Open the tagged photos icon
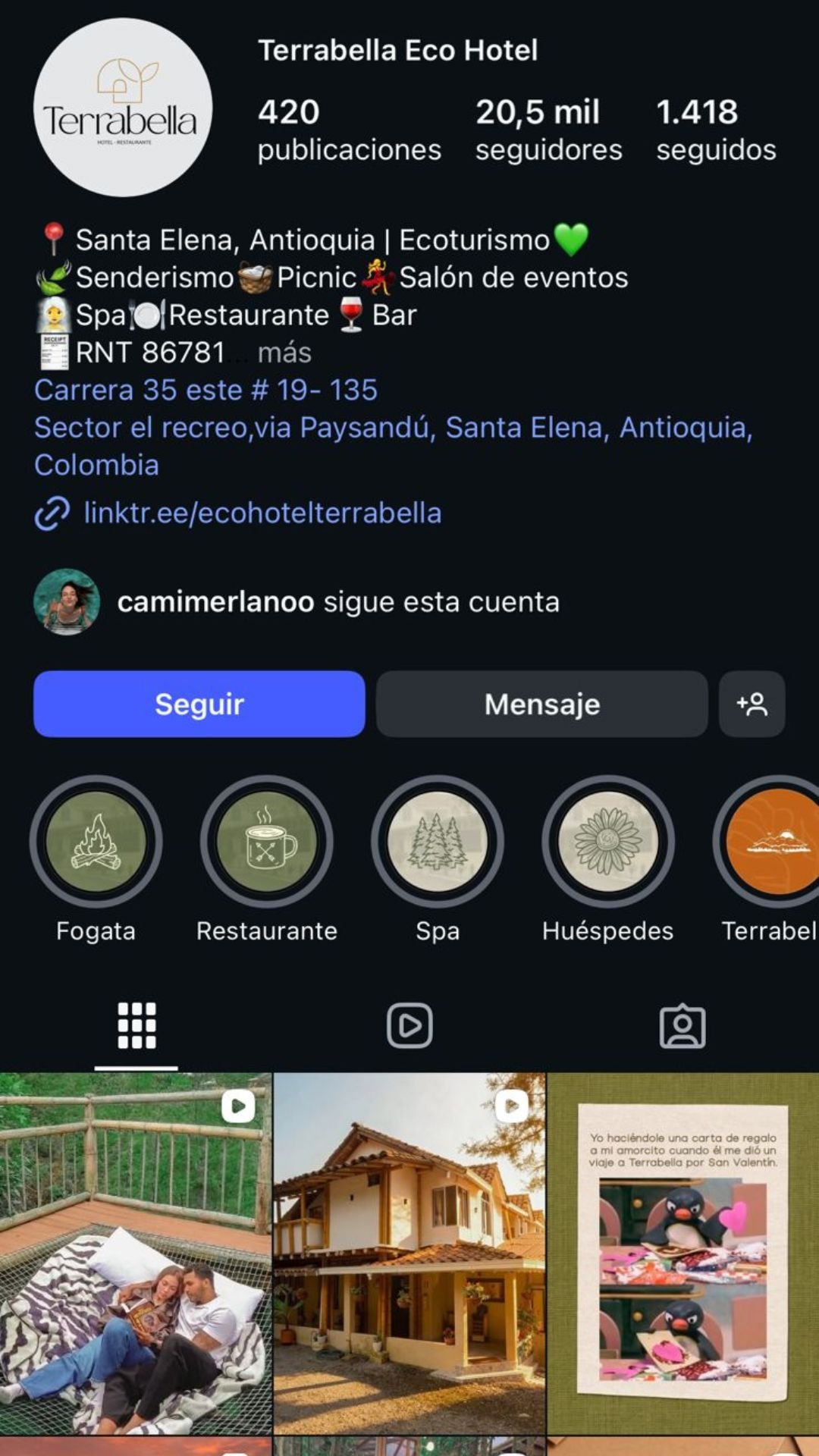The height and width of the screenshot is (1456, 819). [684, 1025]
